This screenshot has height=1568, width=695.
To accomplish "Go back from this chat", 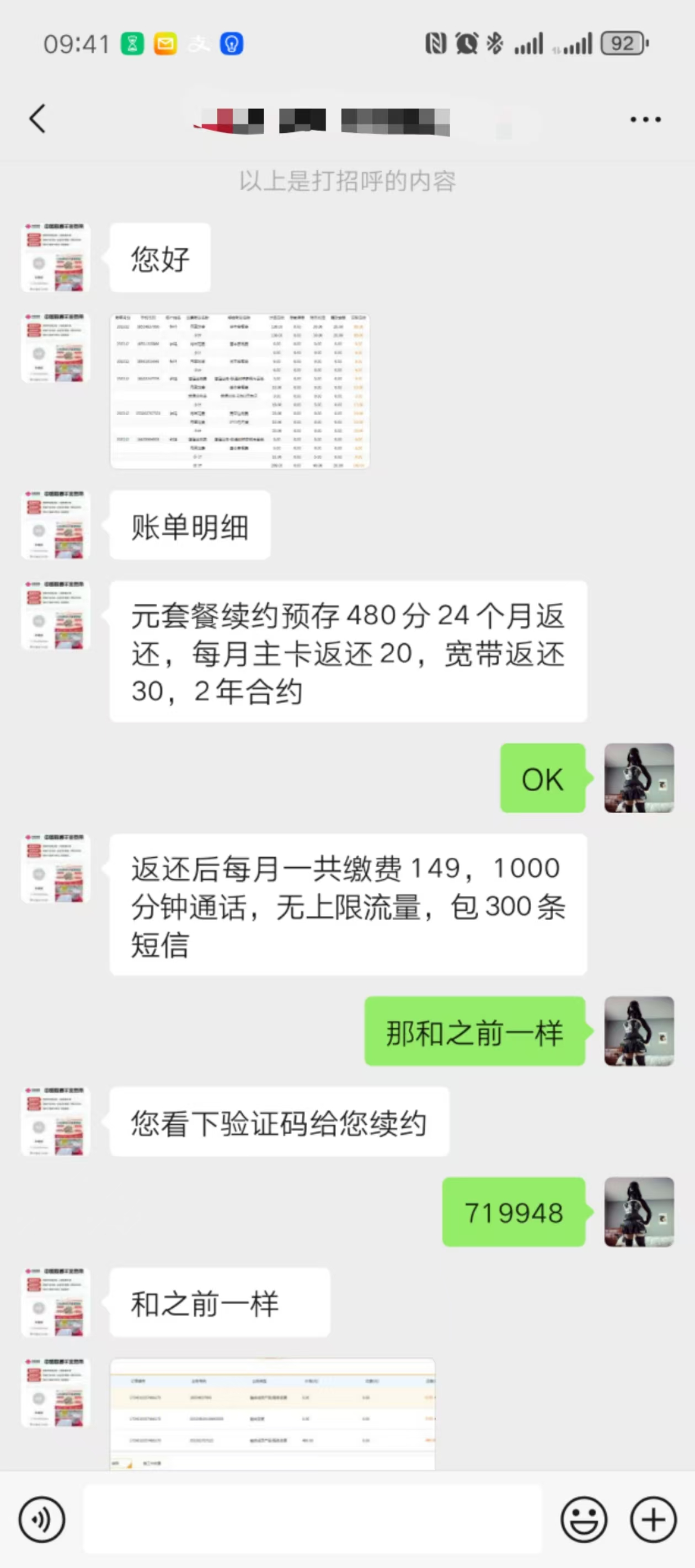I will click(38, 119).
